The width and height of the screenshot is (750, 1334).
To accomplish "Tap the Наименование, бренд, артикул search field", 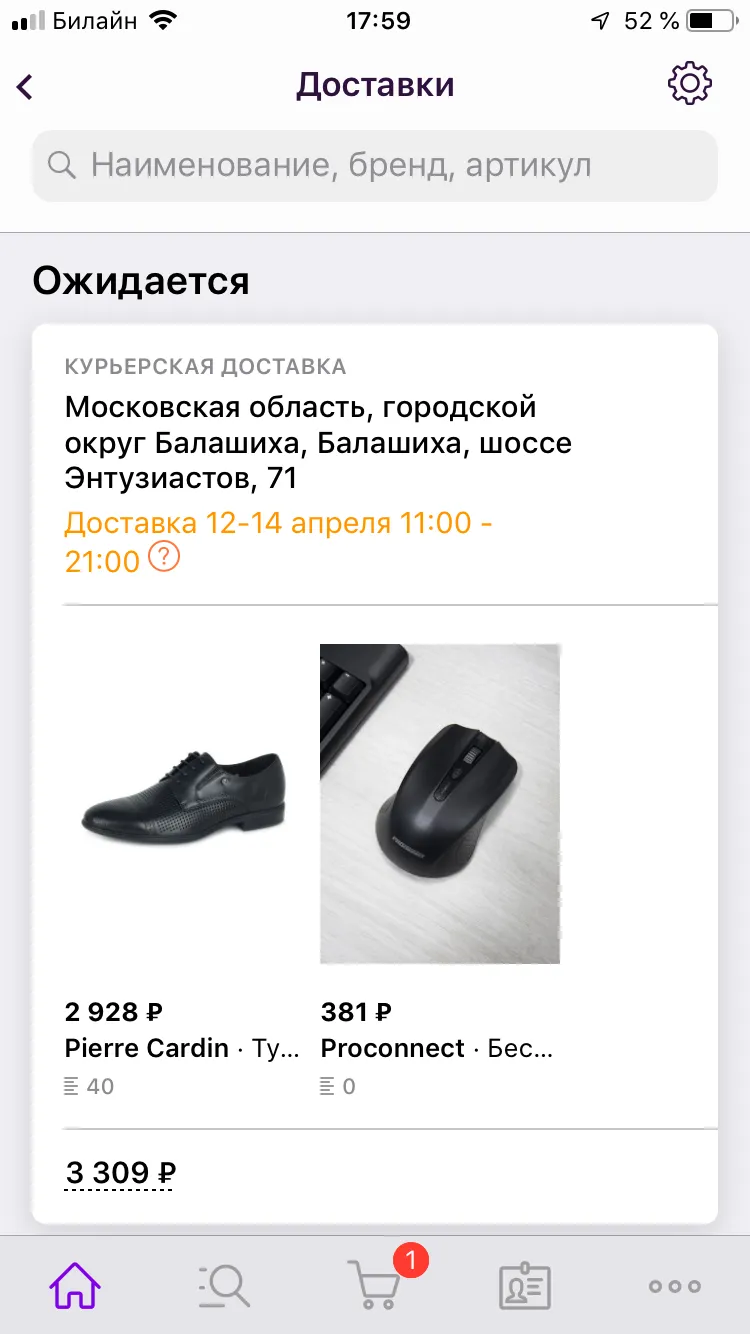I will point(375,165).
